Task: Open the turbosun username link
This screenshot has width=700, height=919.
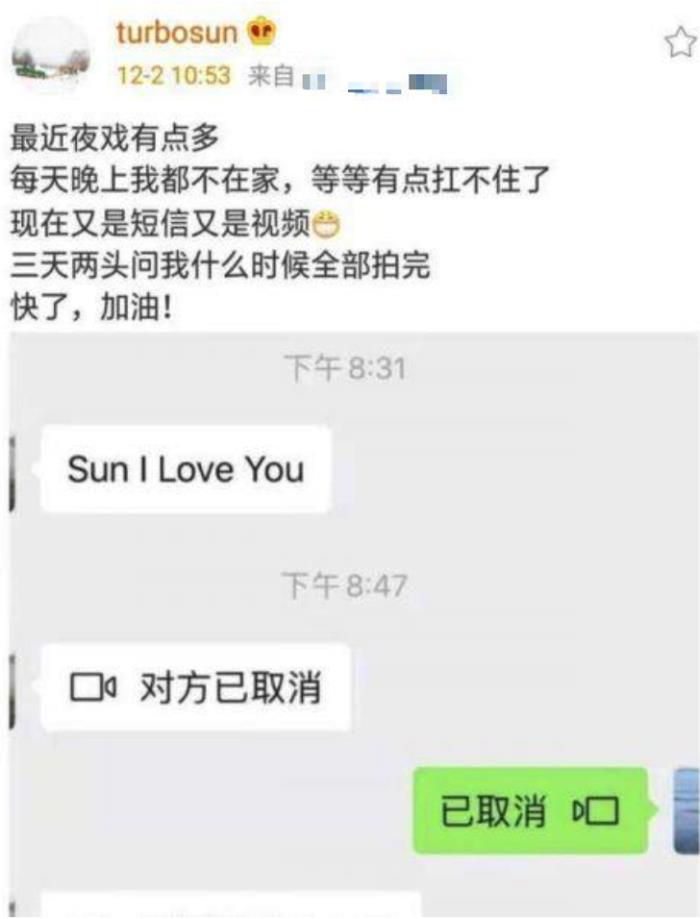Action: click(x=176, y=32)
